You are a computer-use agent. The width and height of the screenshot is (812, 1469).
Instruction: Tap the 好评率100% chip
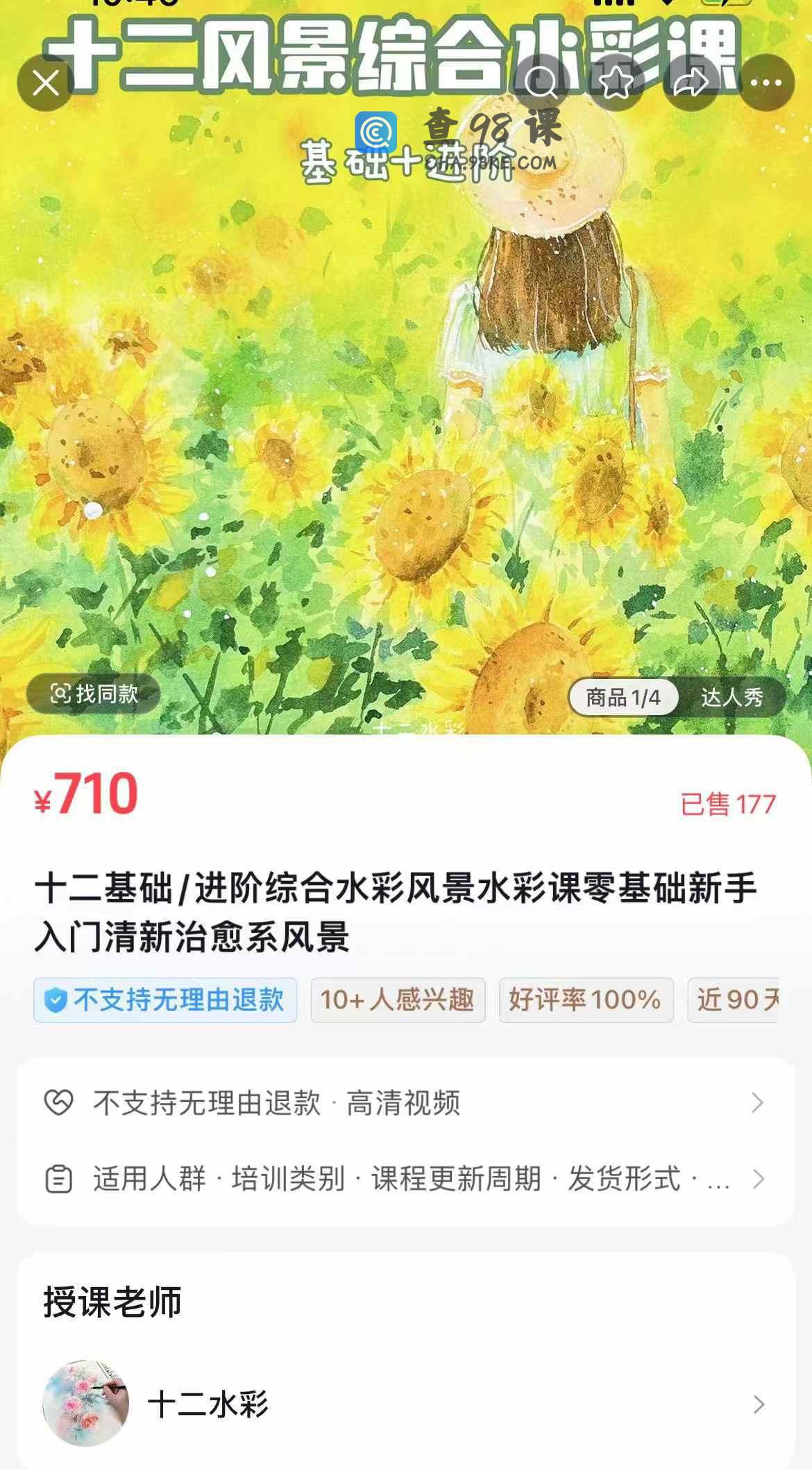586,1000
